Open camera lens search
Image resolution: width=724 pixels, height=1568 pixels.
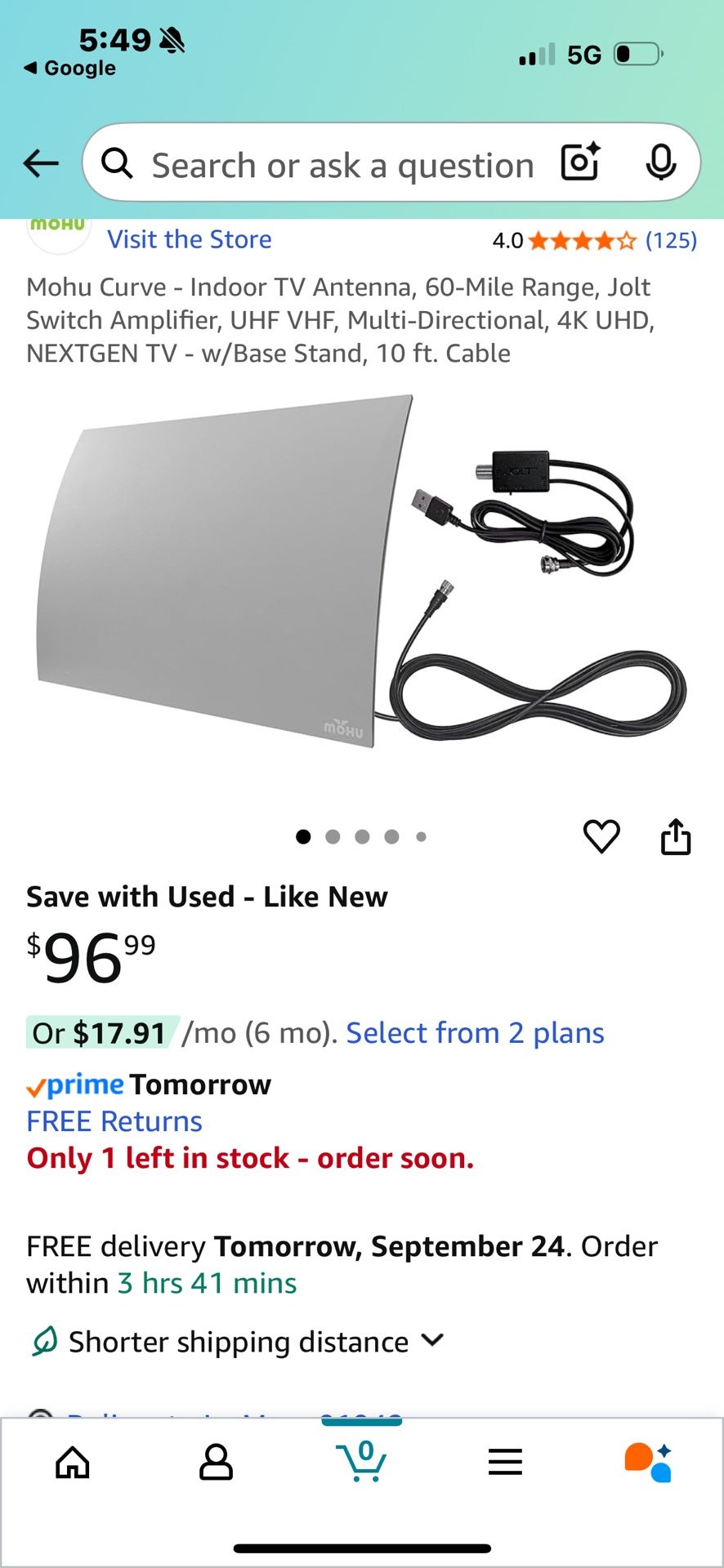click(581, 162)
